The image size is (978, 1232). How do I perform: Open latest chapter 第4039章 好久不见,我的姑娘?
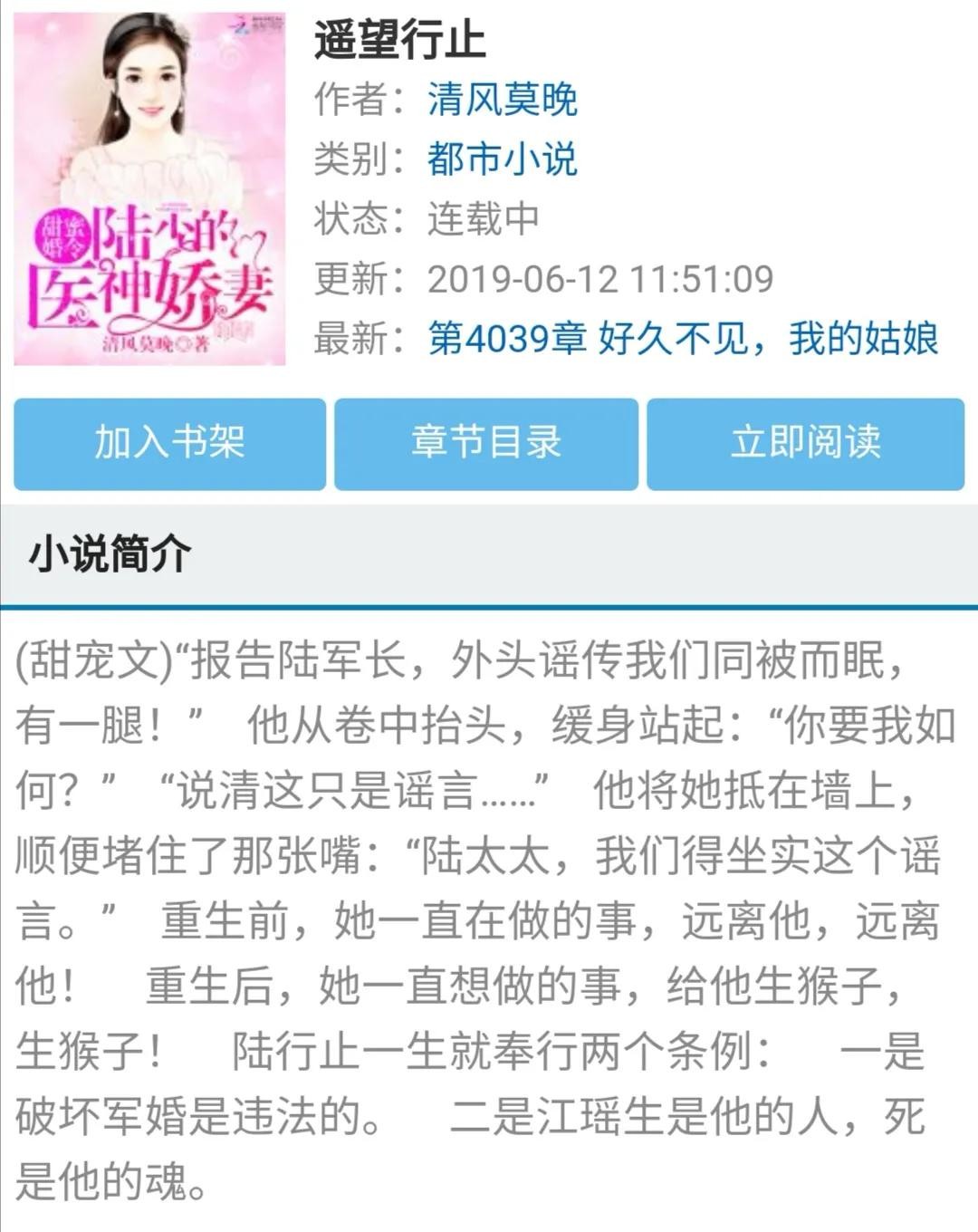point(683,339)
